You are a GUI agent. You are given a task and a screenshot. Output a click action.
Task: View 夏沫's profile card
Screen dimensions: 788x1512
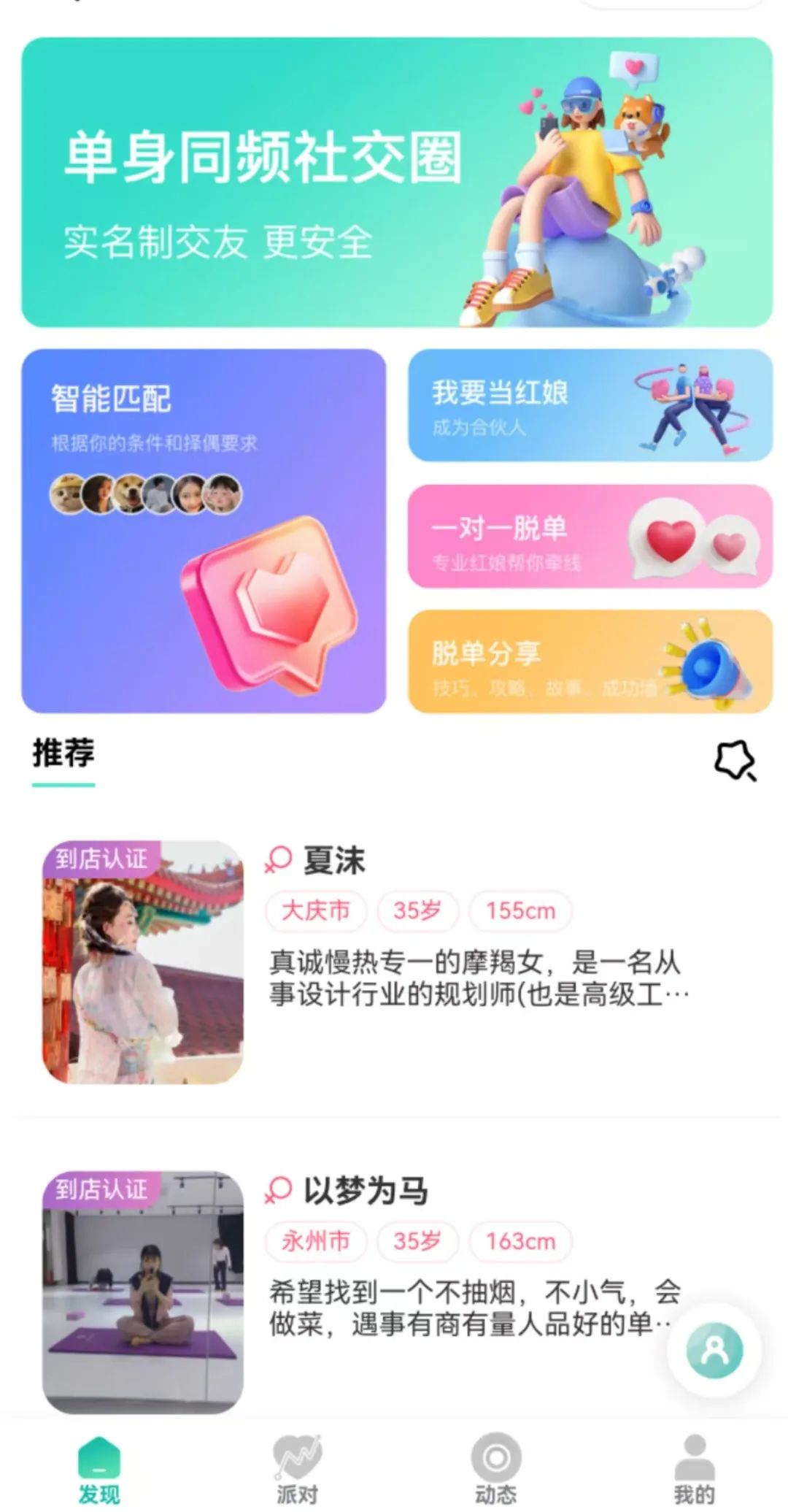[394, 962]
